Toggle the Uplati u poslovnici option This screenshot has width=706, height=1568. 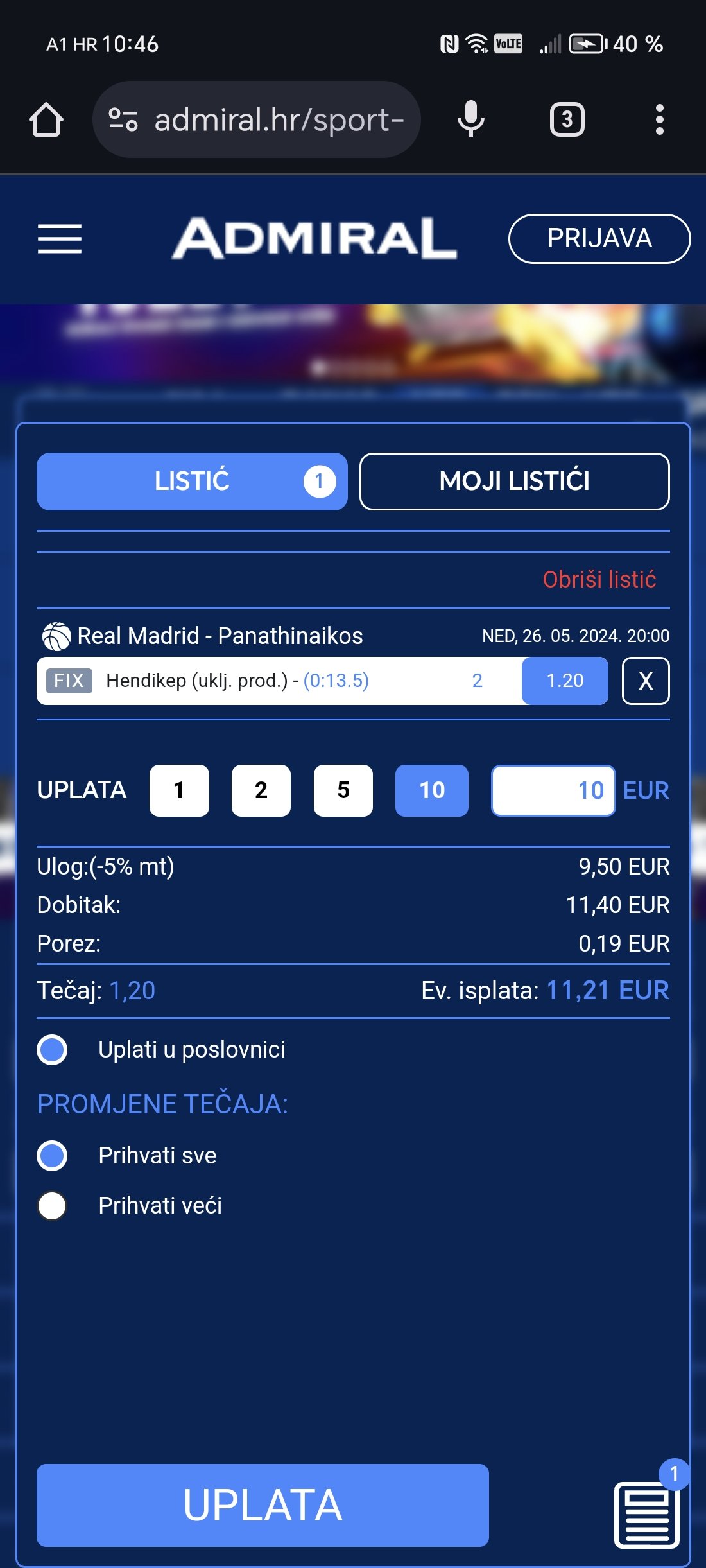click(x=53, y=1050)
